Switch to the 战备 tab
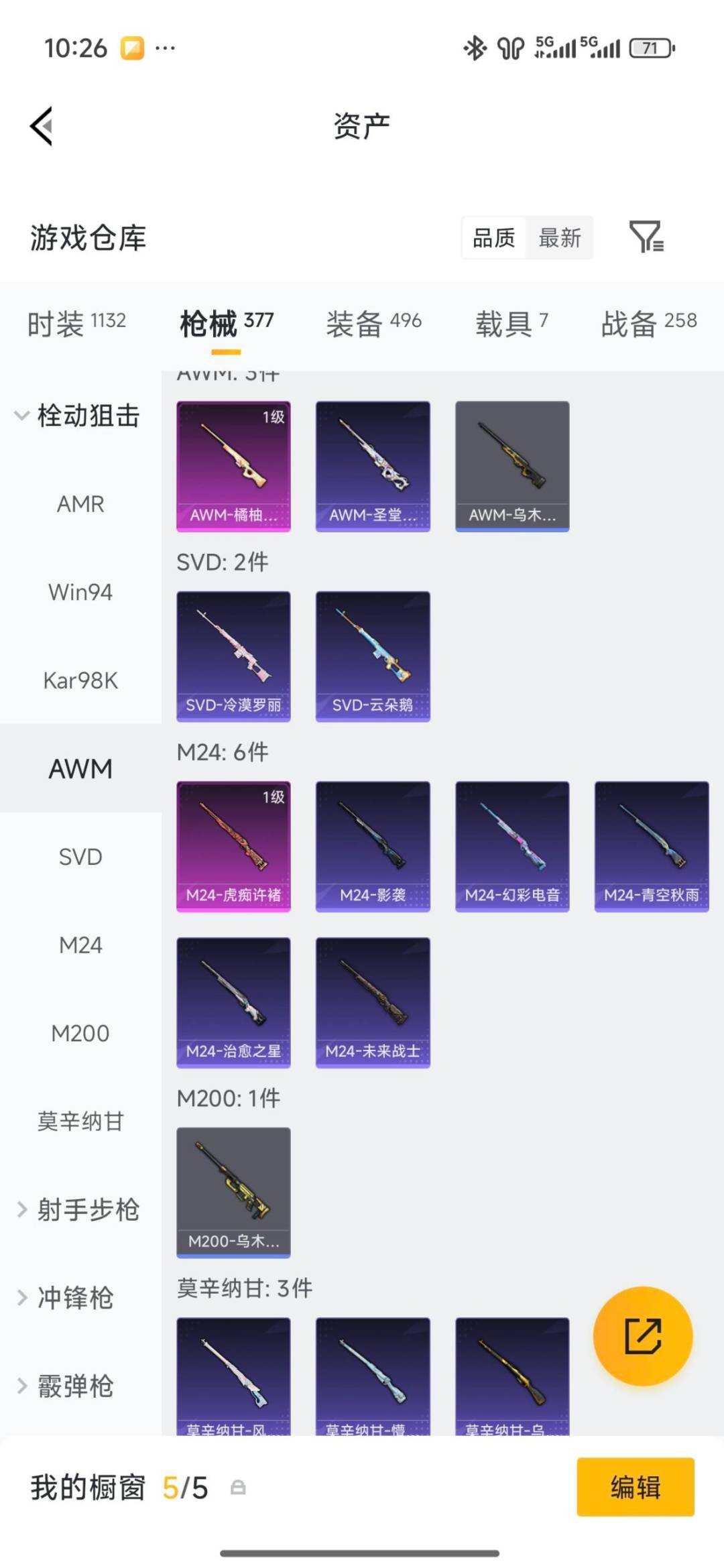724x1568 pixels. coord(648,323)
